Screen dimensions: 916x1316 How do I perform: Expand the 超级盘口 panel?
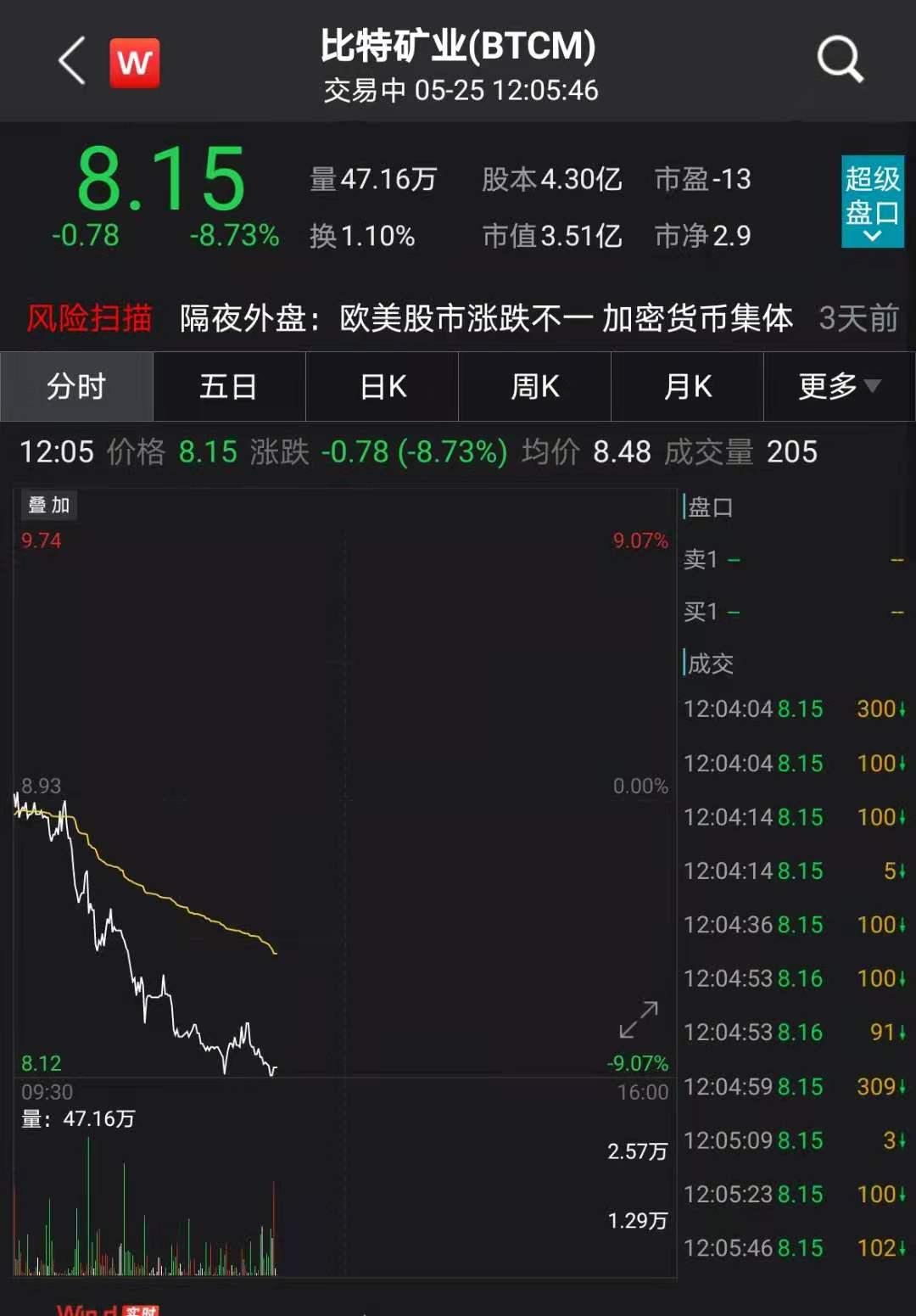click(872, 202)
